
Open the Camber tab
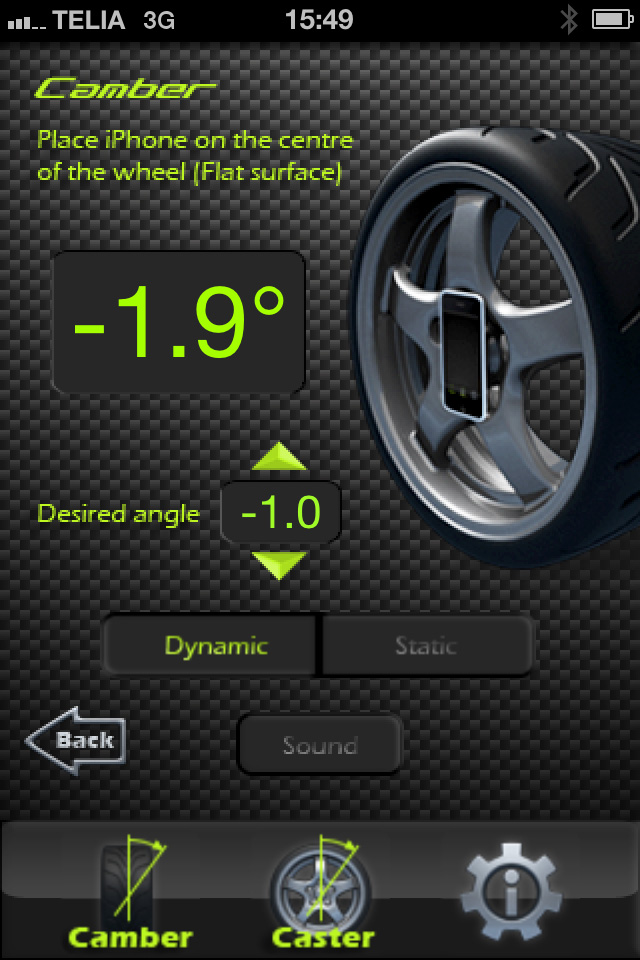pyautogui.click(x=130, y=892)
